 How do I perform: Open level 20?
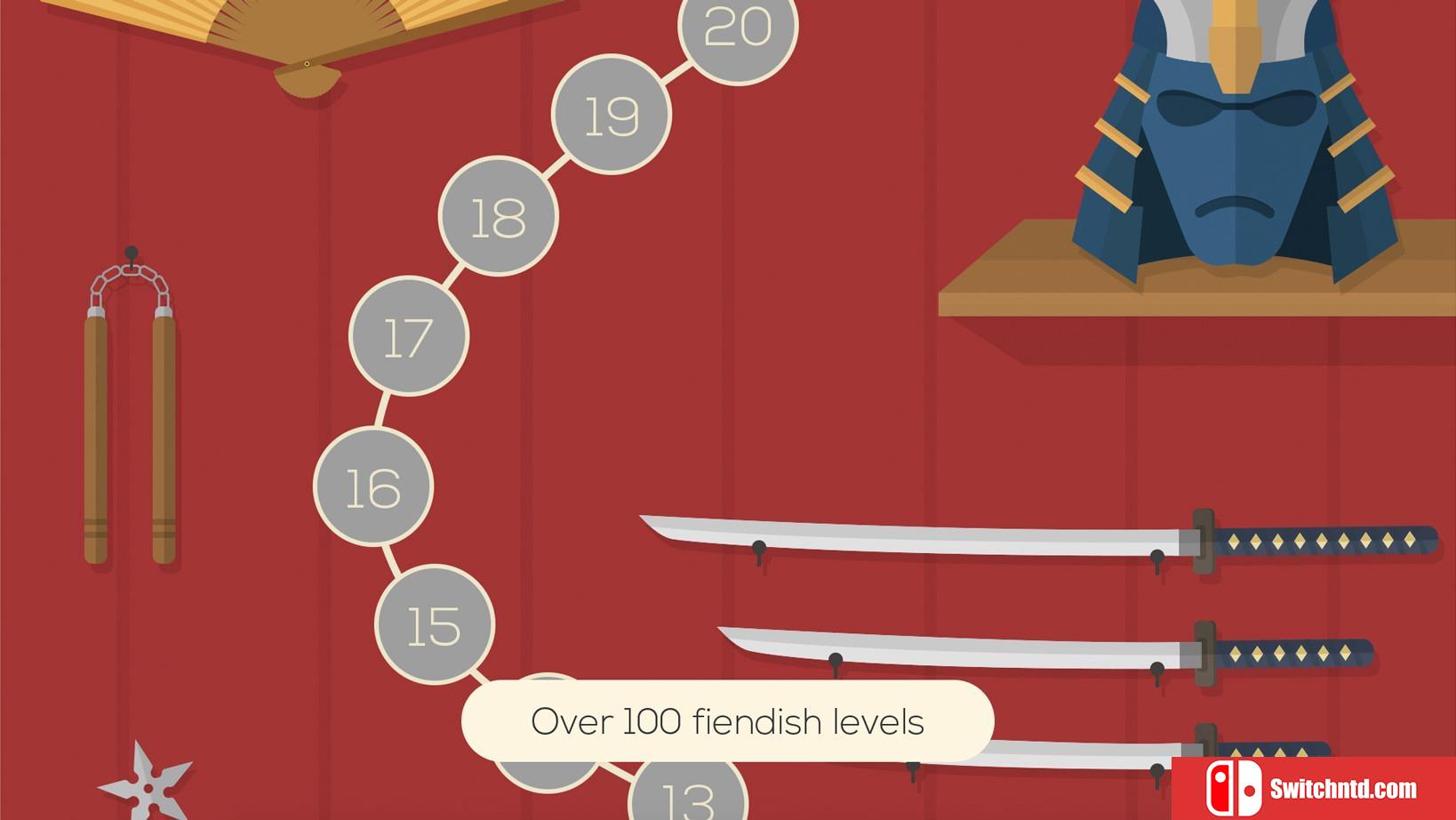[738, 28]
